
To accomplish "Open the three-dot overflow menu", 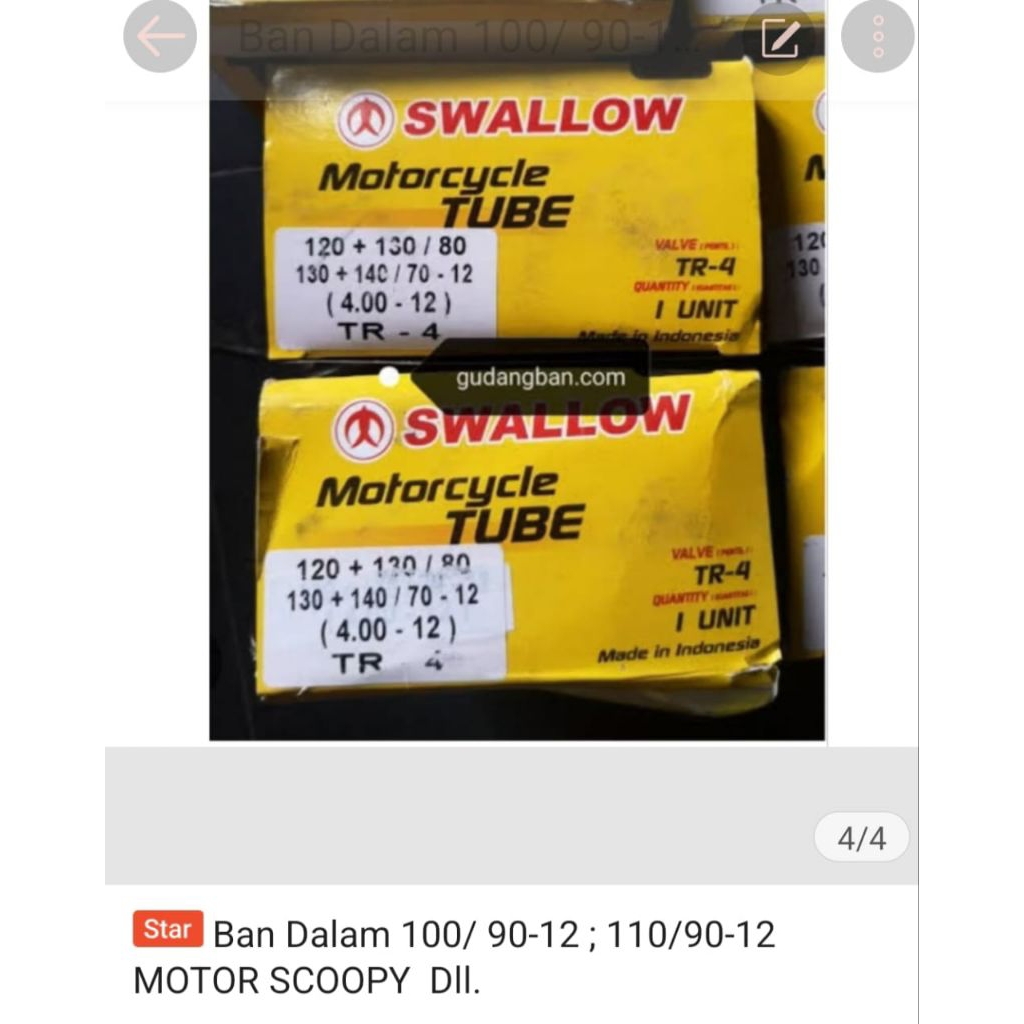I will click(x=877, y=37).
